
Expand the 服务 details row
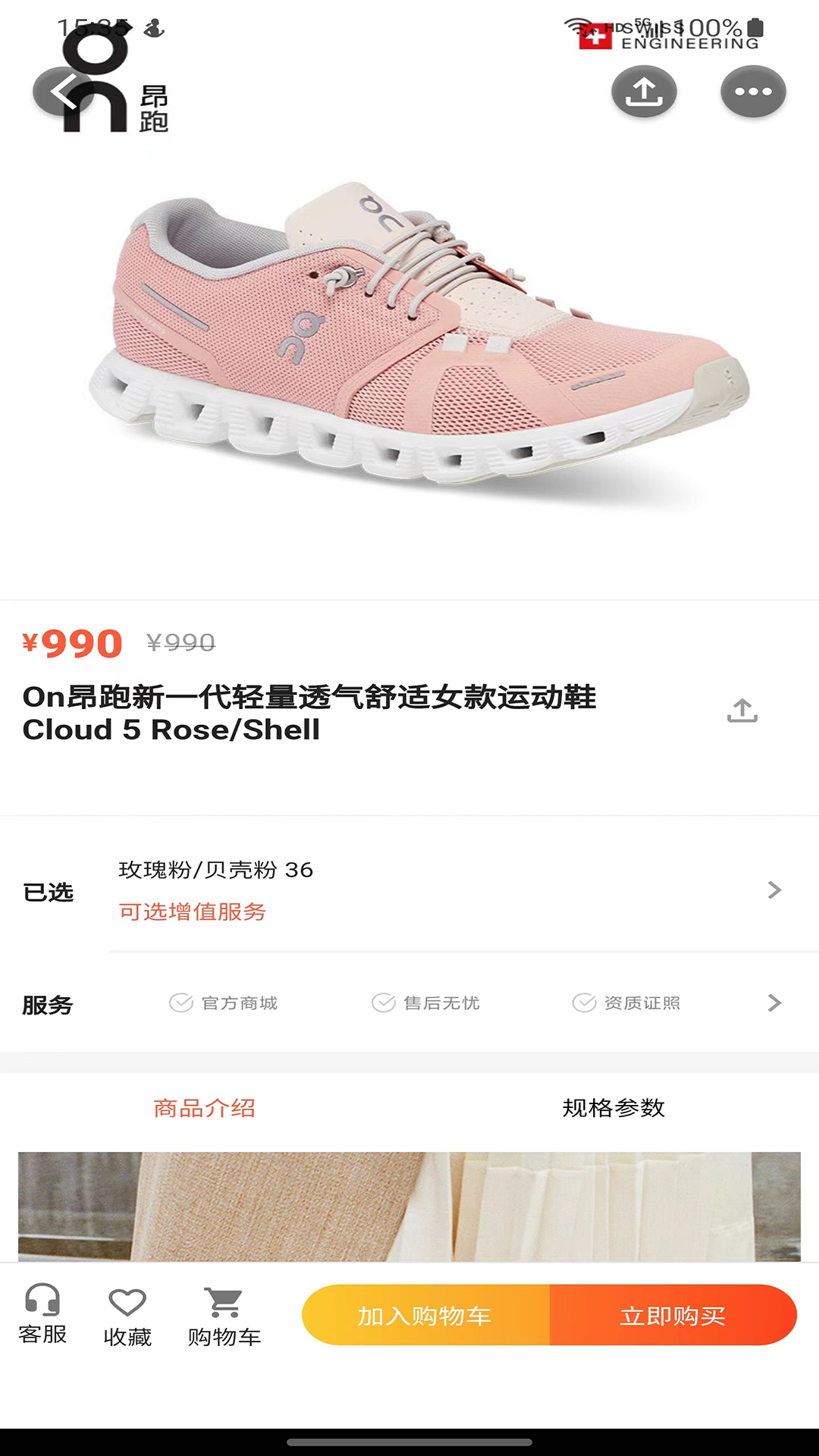tap(409, 1003)
